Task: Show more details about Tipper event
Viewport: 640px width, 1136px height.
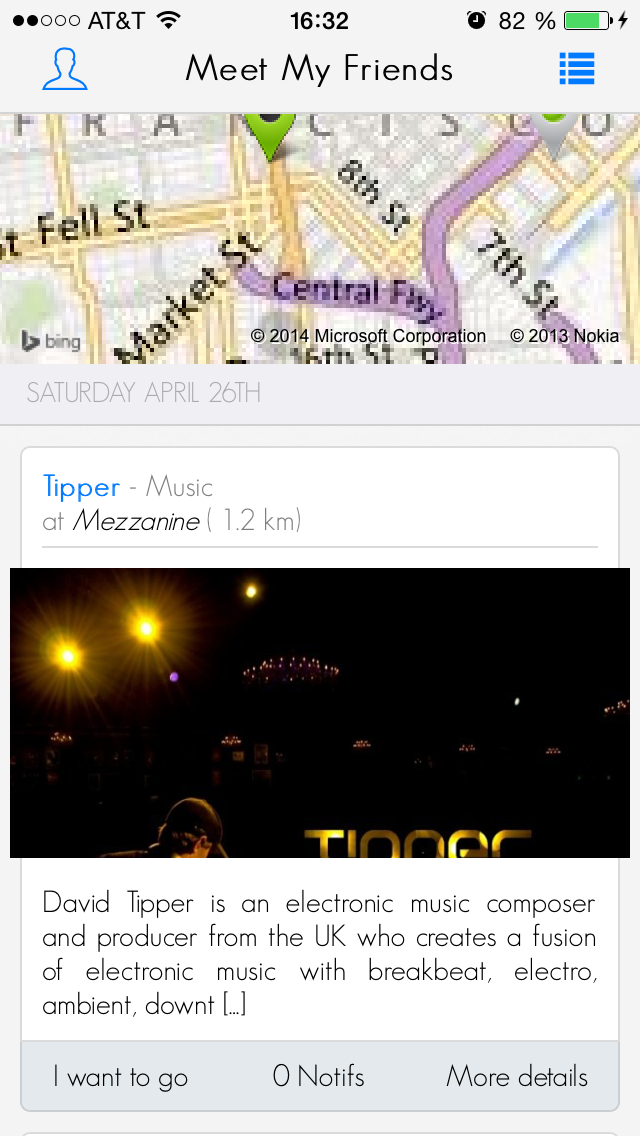Action: [516, 1077]
